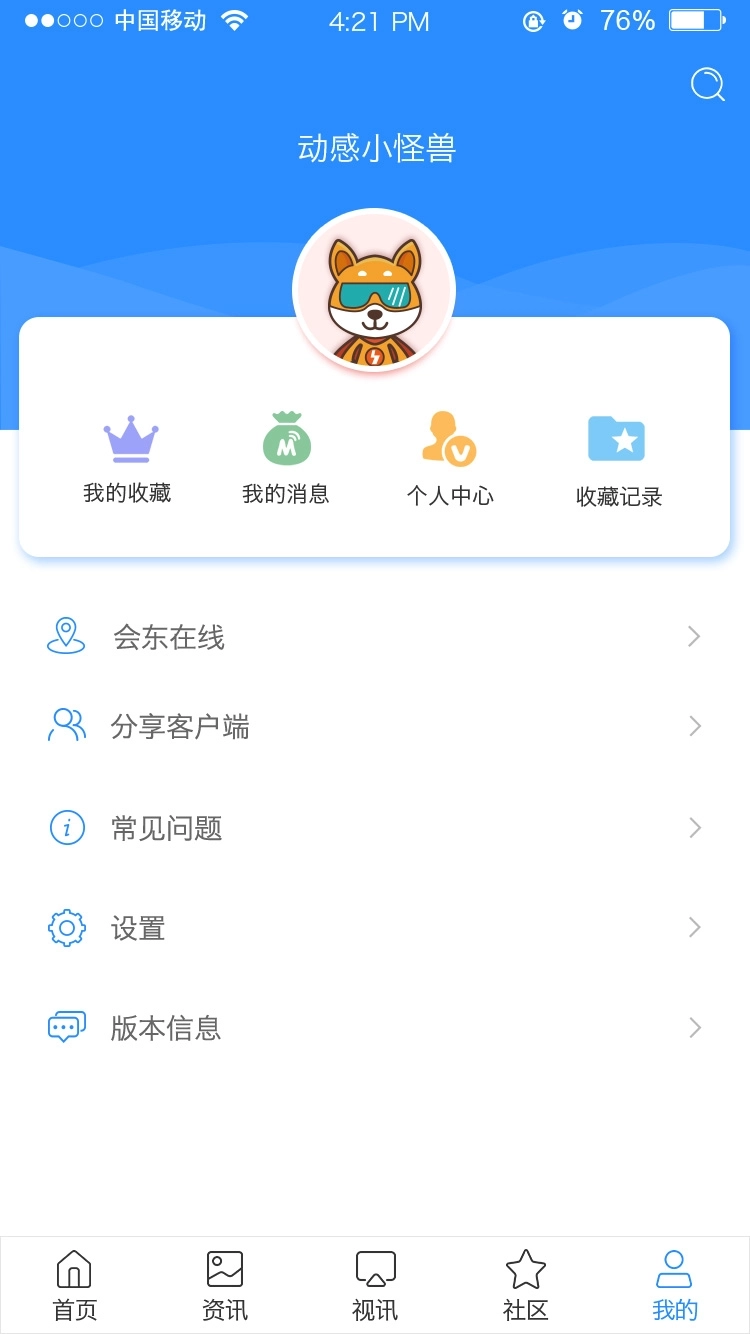Click the location pin icon beside 会东在线

coord(66,635)
